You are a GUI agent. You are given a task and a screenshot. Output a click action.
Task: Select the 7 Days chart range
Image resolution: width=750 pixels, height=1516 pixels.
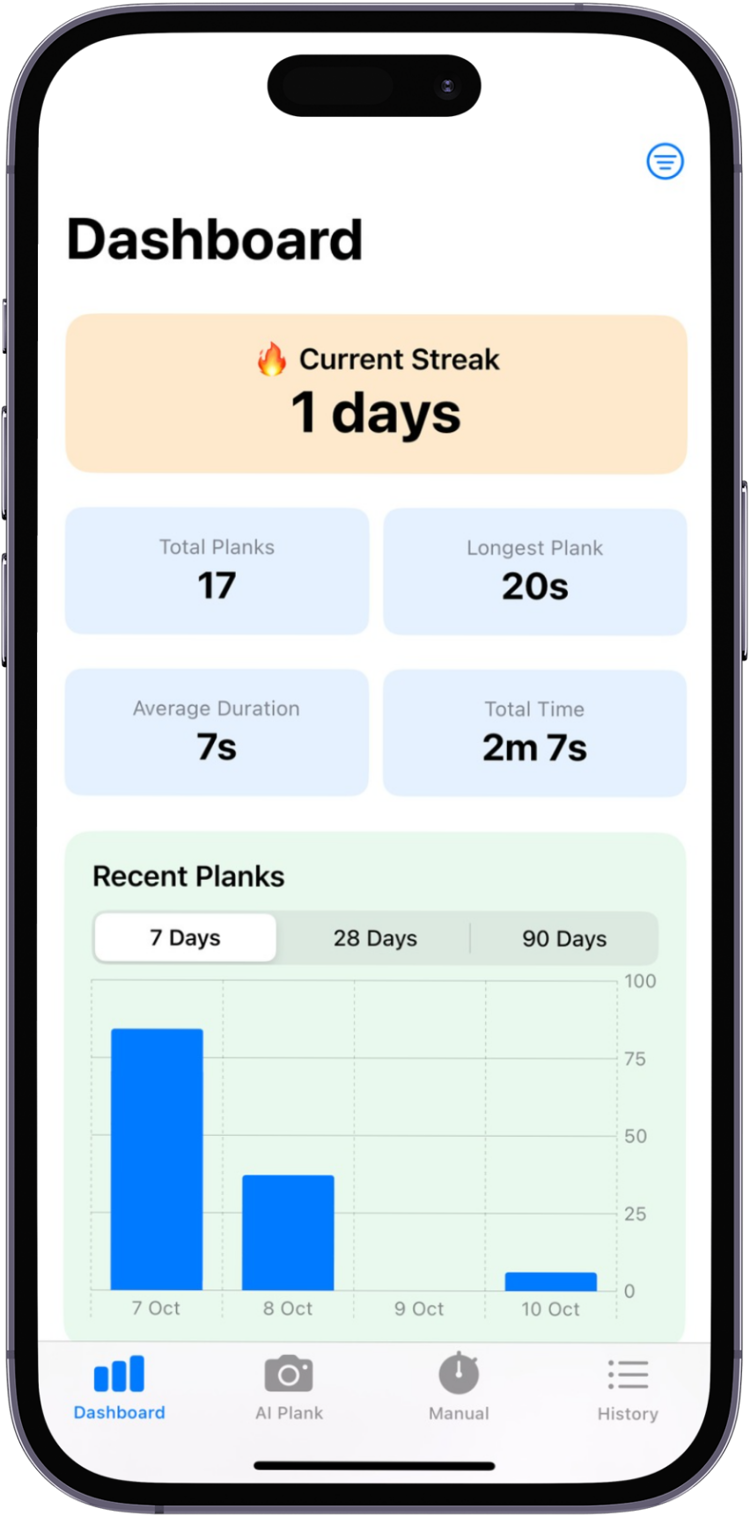click(x=185, y=938)
